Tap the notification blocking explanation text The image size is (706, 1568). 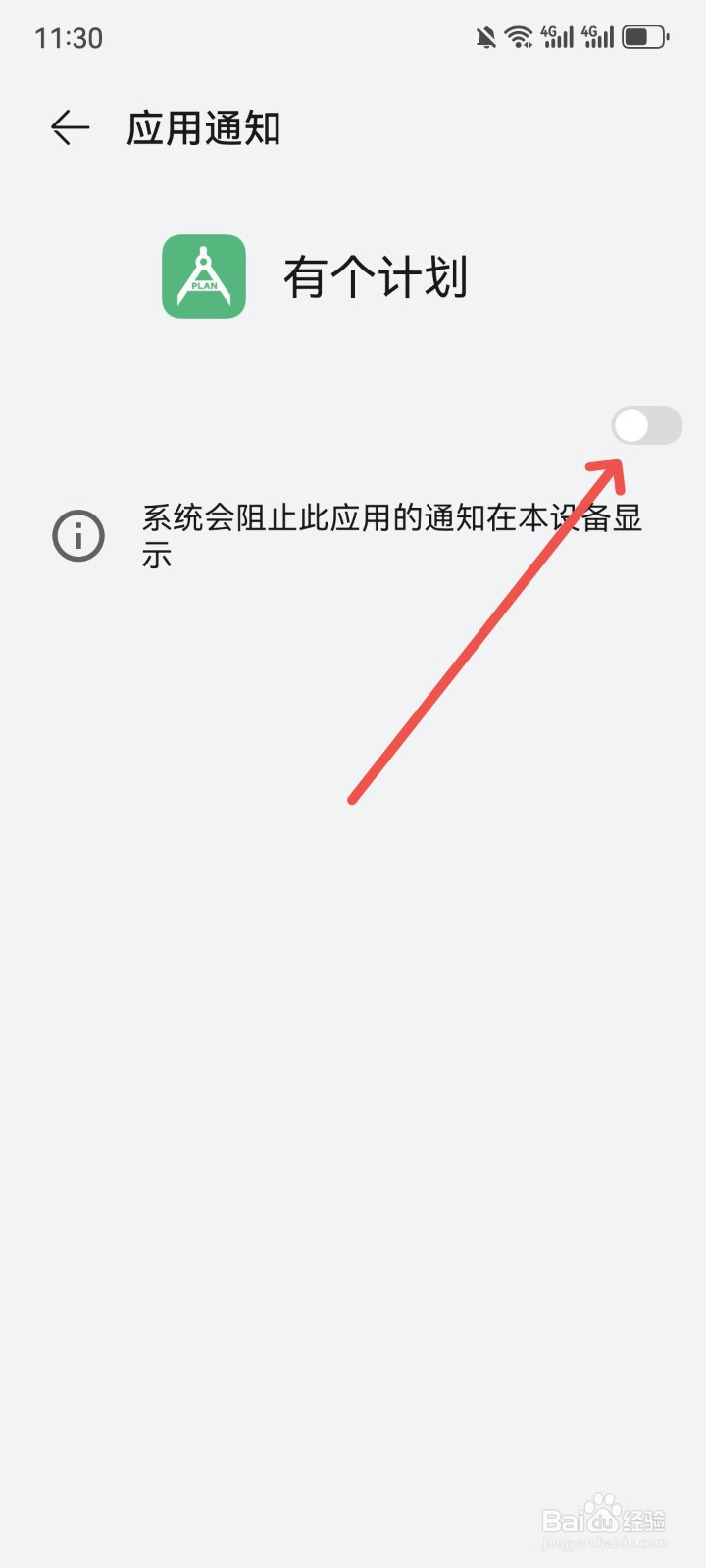390,535
